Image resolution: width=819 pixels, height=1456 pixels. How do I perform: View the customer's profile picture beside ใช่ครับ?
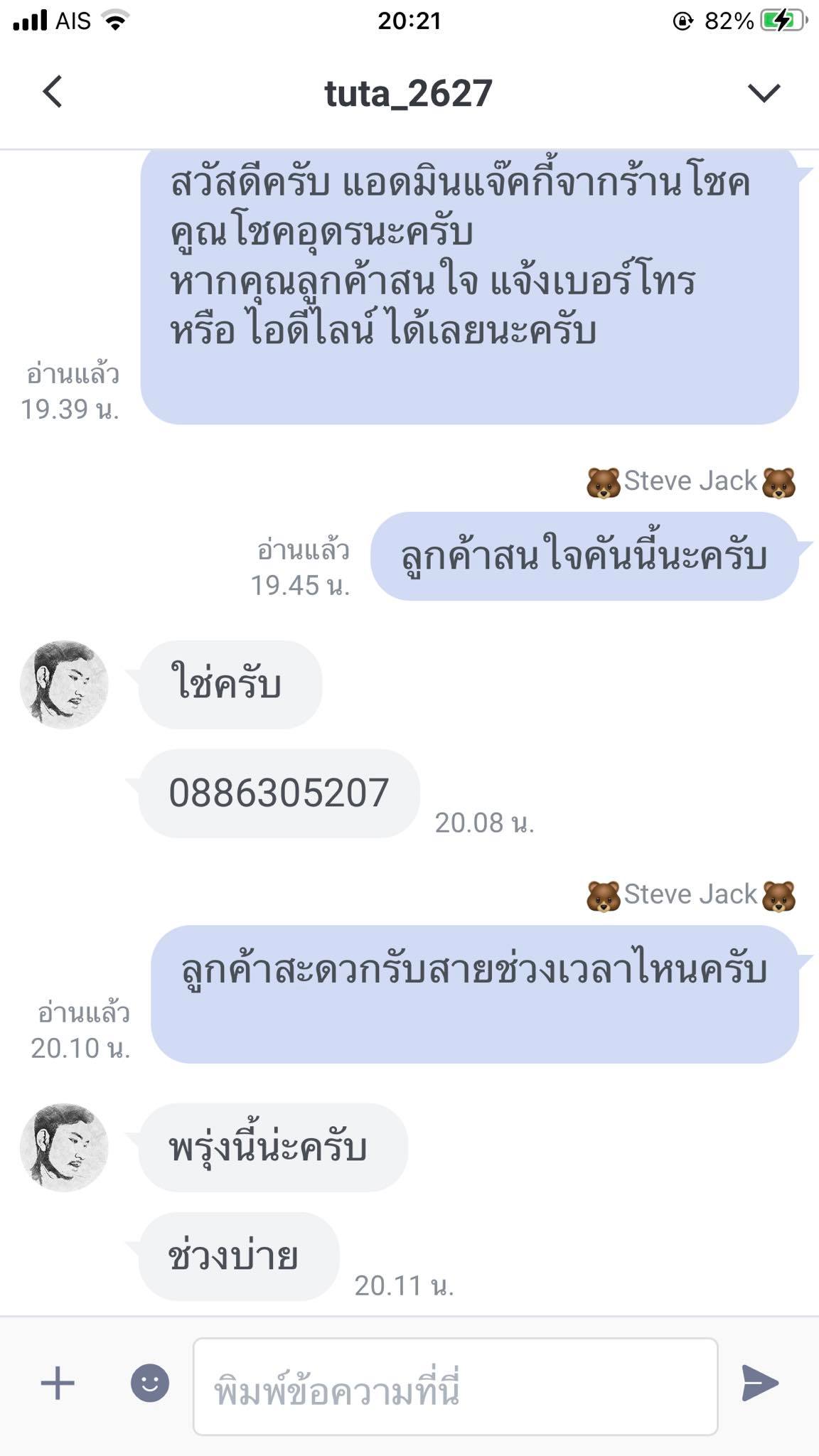click(64, 685)
